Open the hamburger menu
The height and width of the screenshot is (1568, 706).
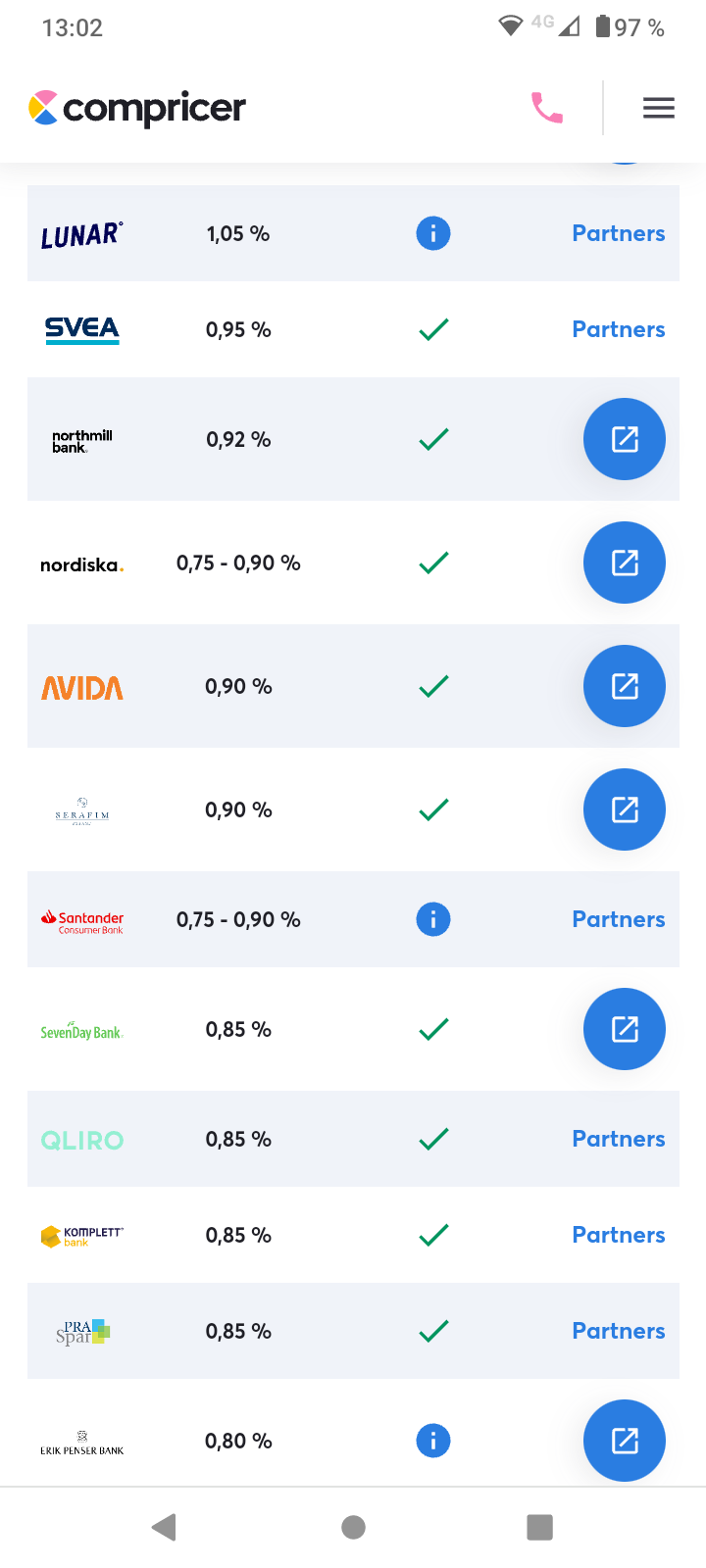[658, 108]
